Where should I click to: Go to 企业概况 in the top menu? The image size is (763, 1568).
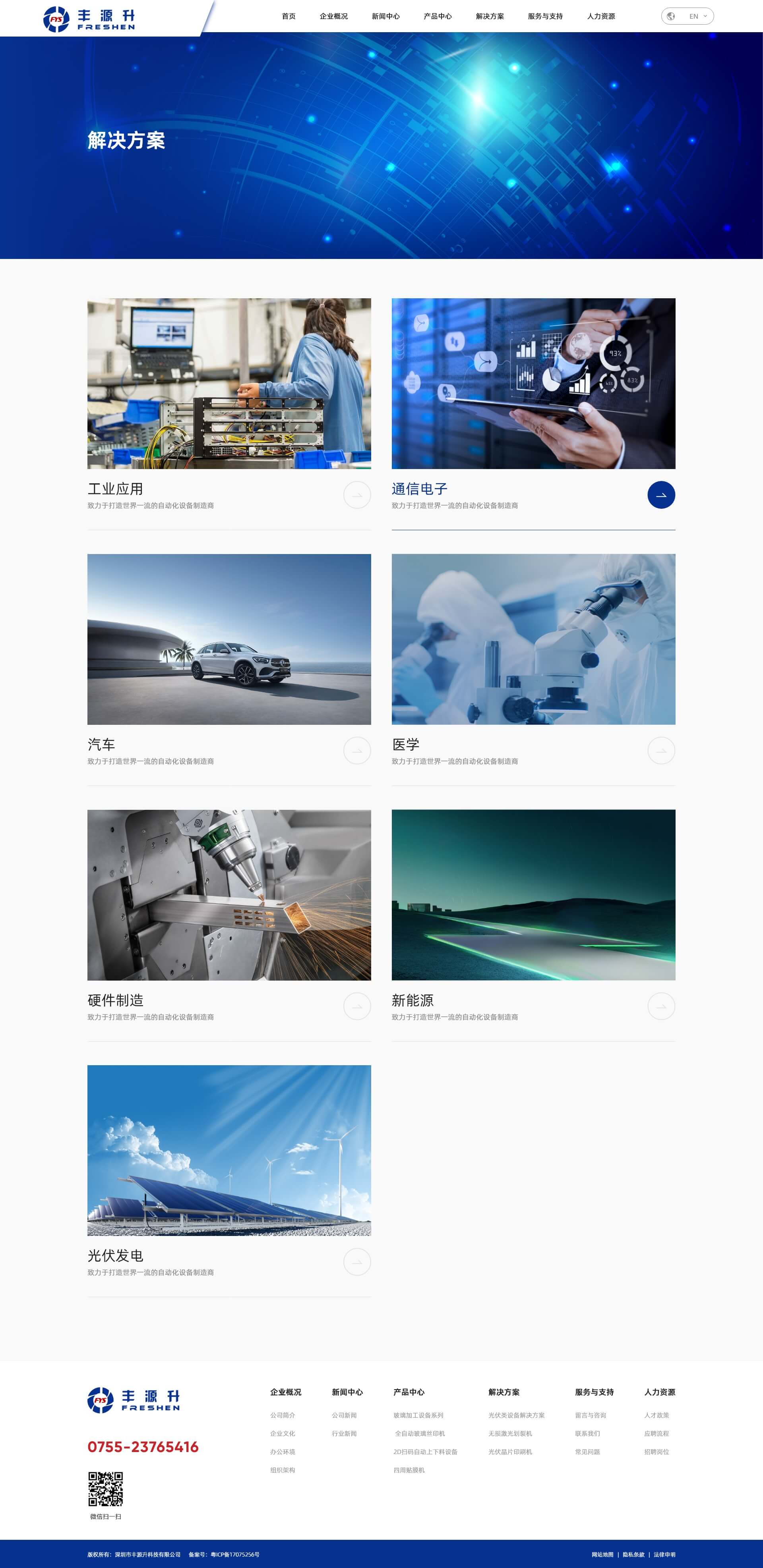pyautogui.click(x=333, y=16)
